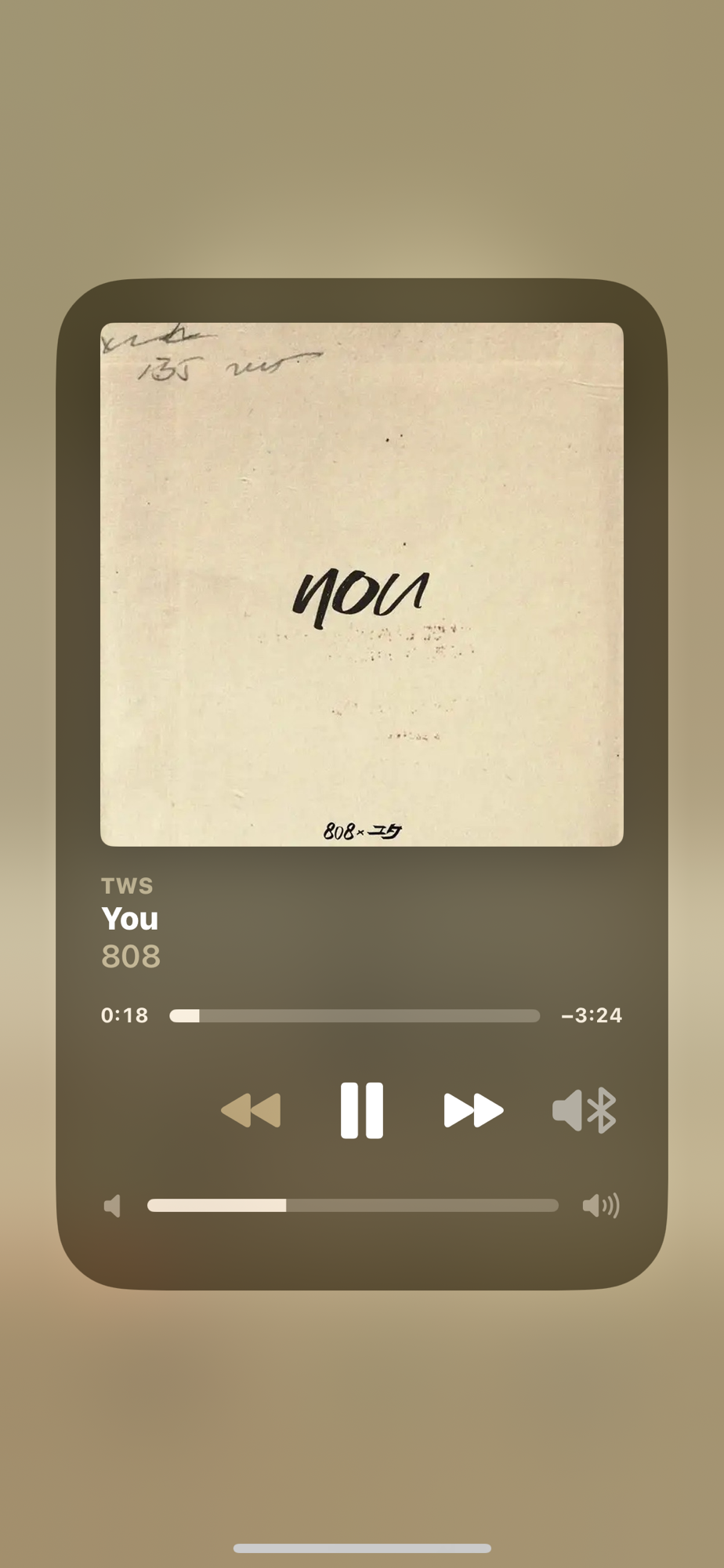The image size is (724, 1568).
Task: Open the Bluetooth audio output picker
Action: pyautogui.click(x=585, y=1110)
